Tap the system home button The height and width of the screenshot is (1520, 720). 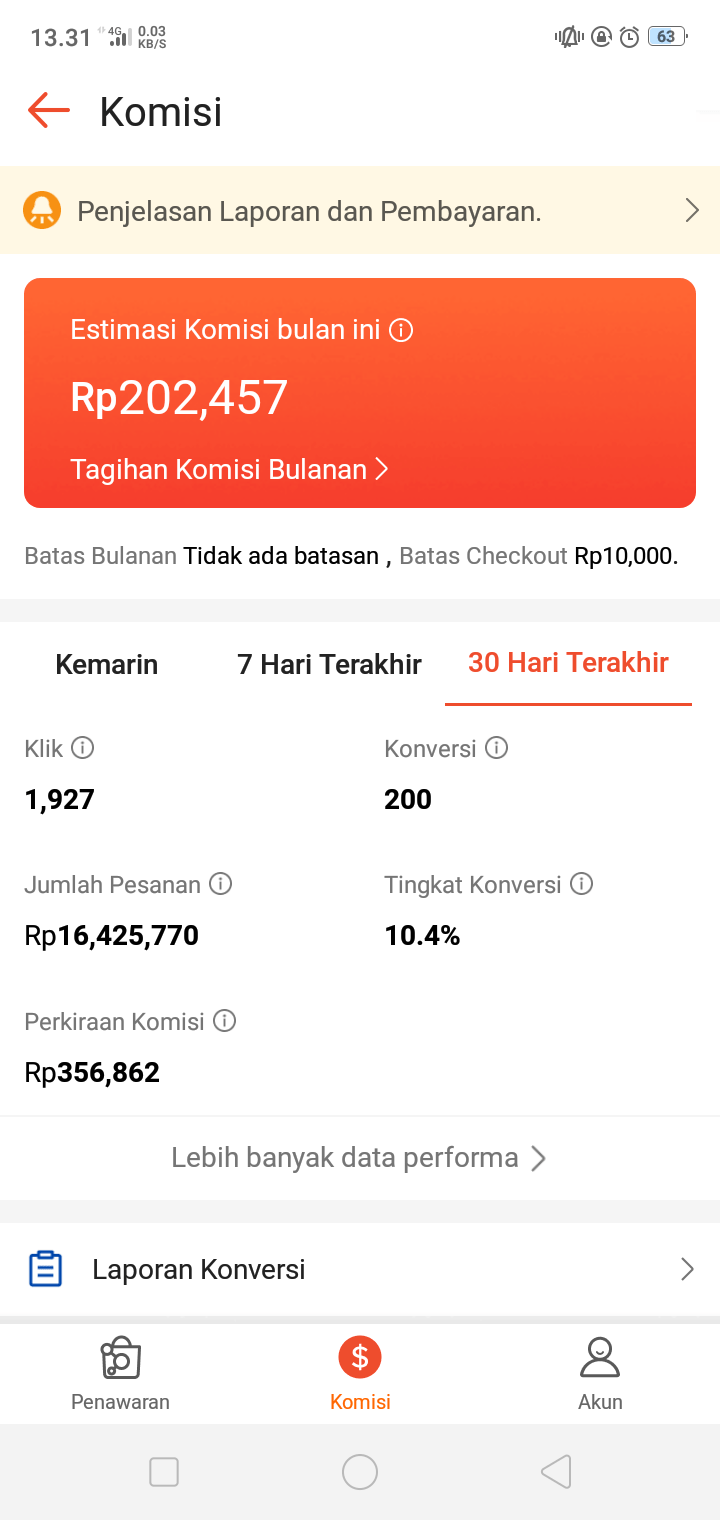pyautogui.click(x=360, y=1472)
